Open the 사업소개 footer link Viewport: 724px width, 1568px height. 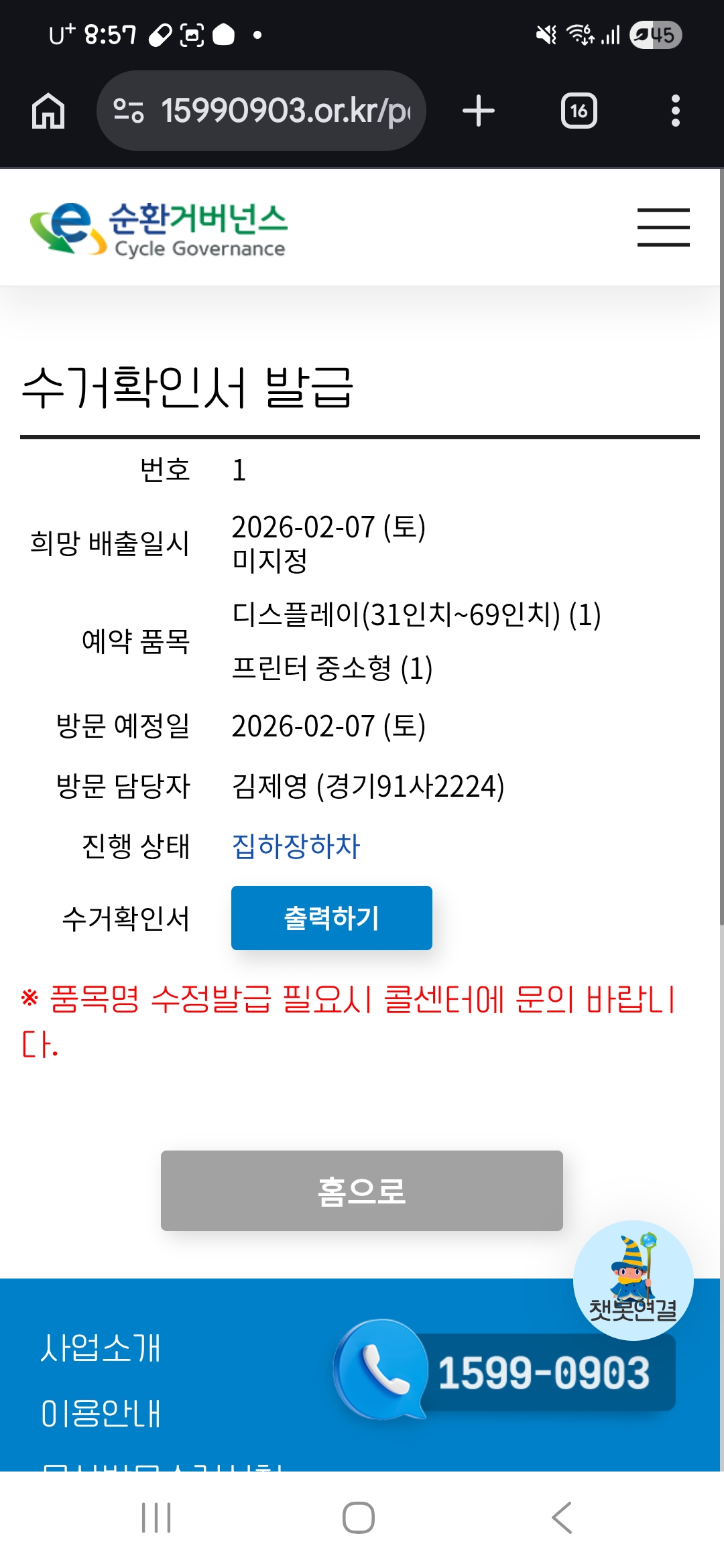coord(101,1348)
